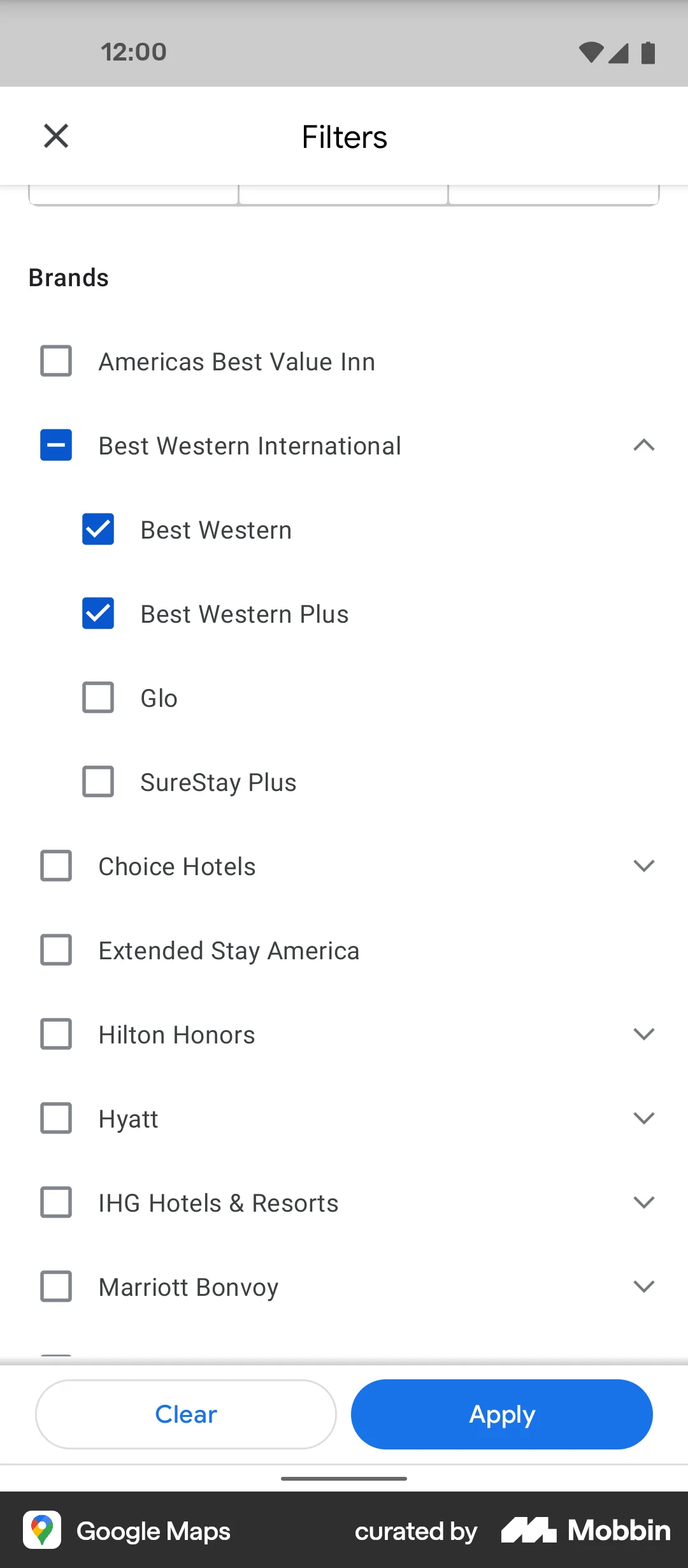Collapse the Best Western International brand list
The image size is (688, 1568).
(x=644, y=446)
